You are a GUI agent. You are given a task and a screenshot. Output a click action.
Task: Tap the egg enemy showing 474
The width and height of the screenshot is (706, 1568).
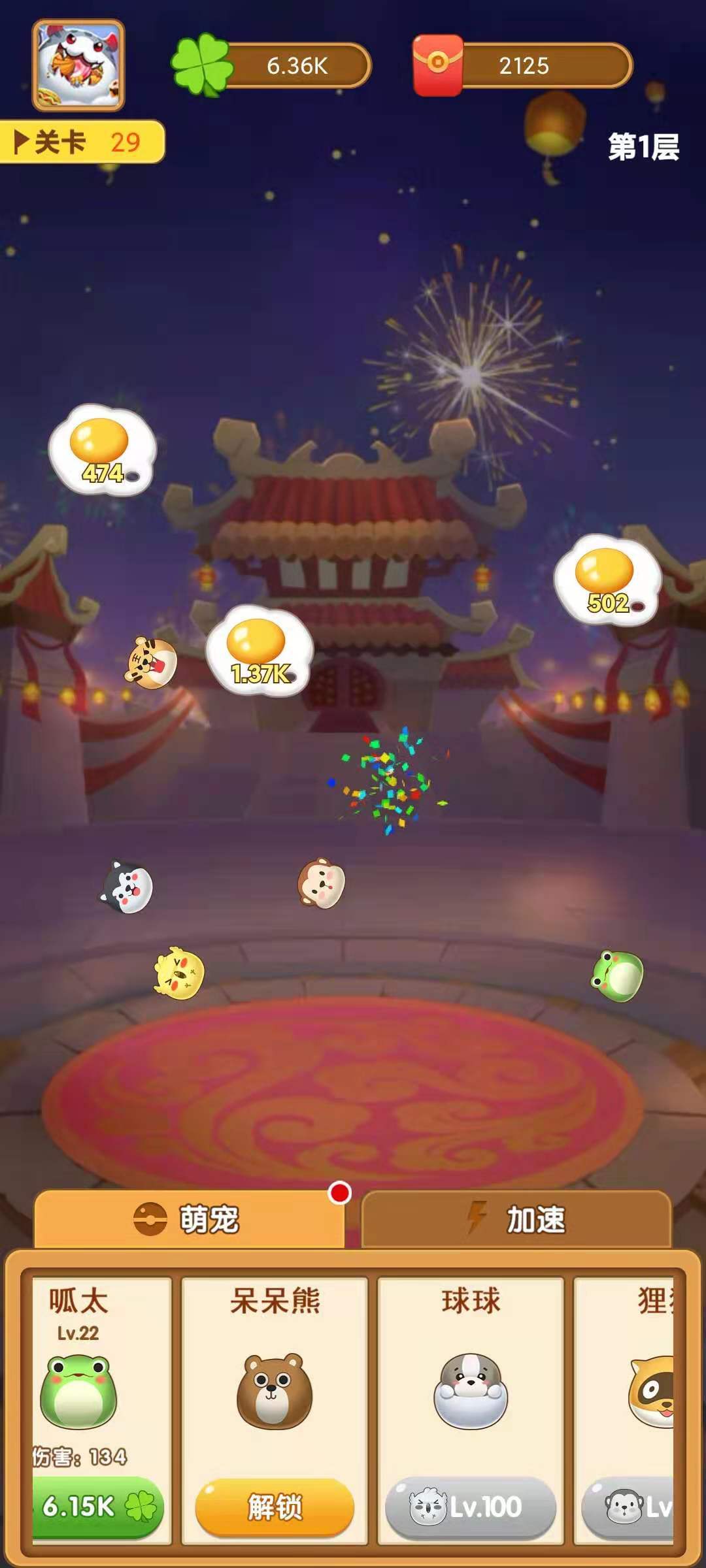(x=103, y=449)
